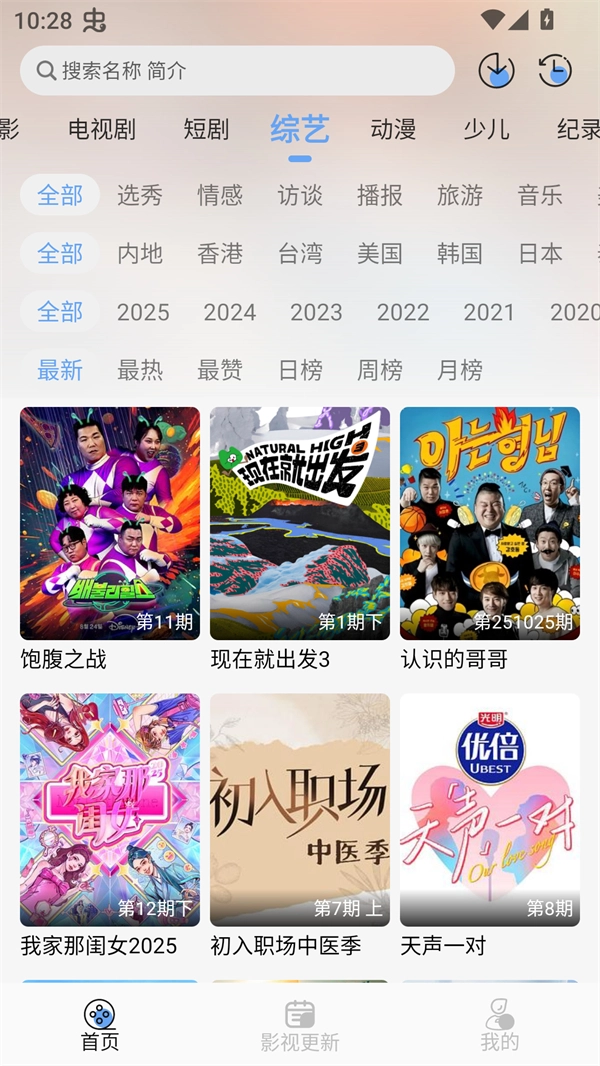
Task: Filter by the 旅游 genre
Action: pos(460,195)
